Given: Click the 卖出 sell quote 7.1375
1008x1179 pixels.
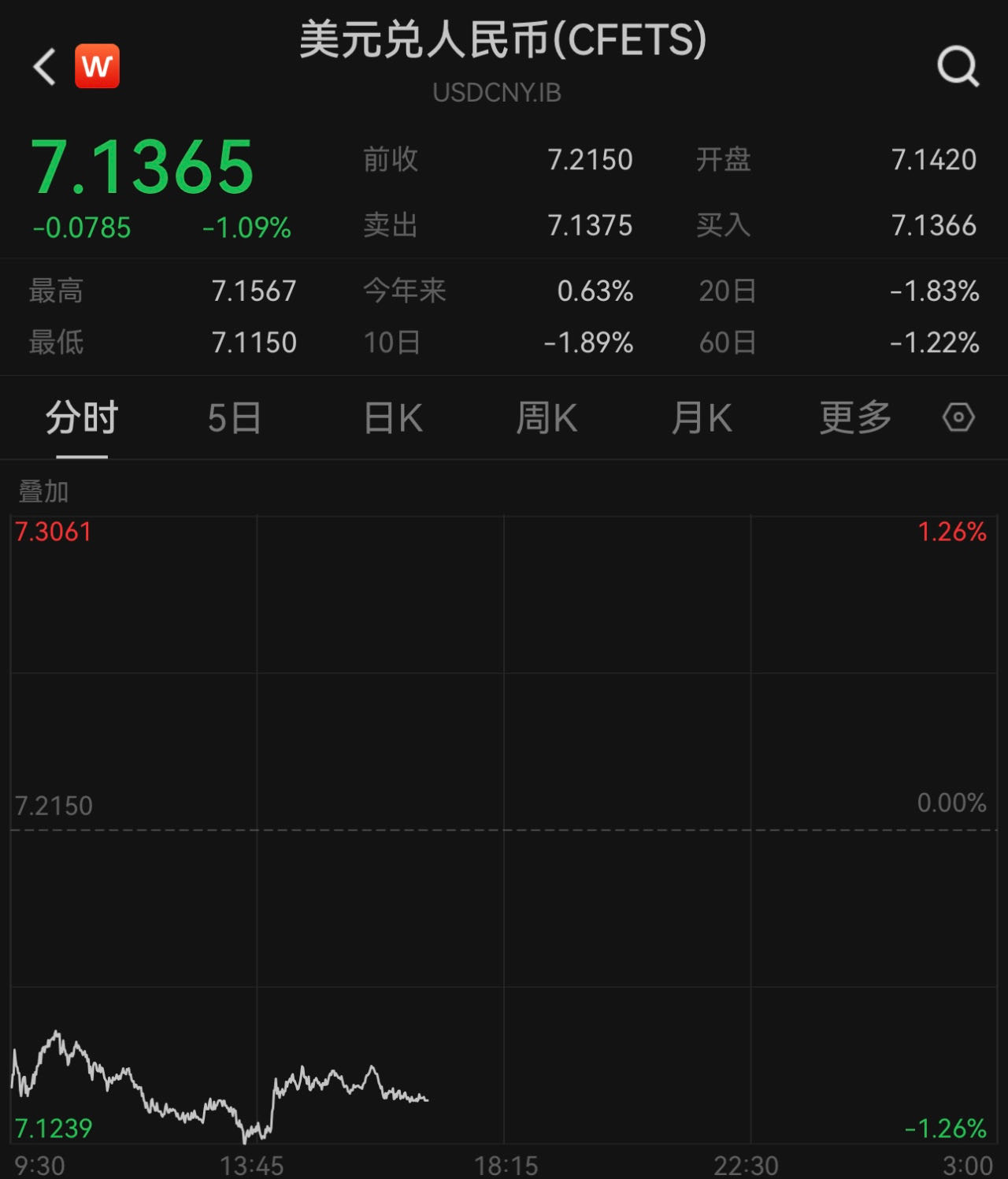Looking at the screenshot, I should pos(591,226).
